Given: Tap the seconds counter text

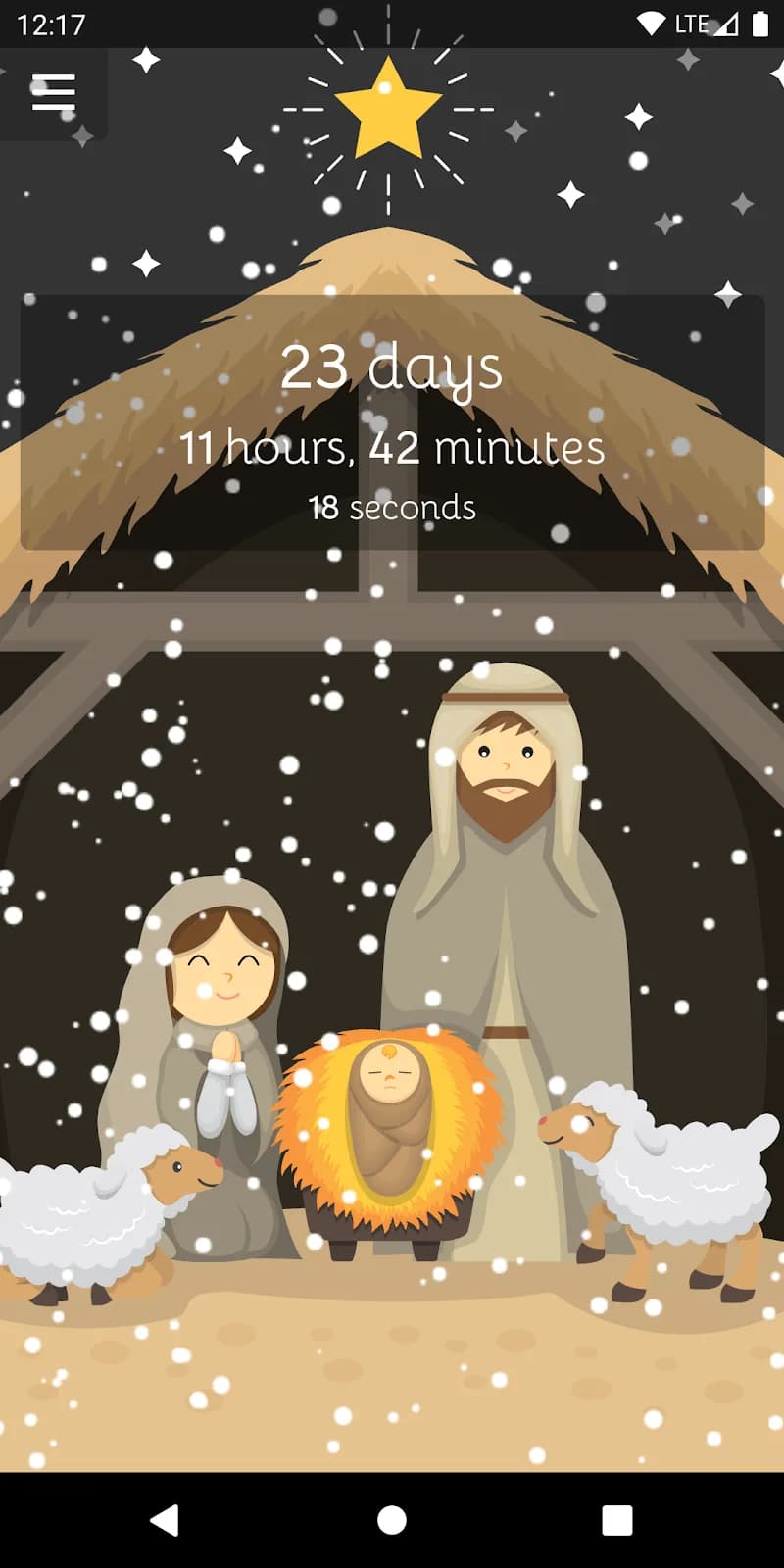Looking at the screenshot, I should tap(391, 507).
